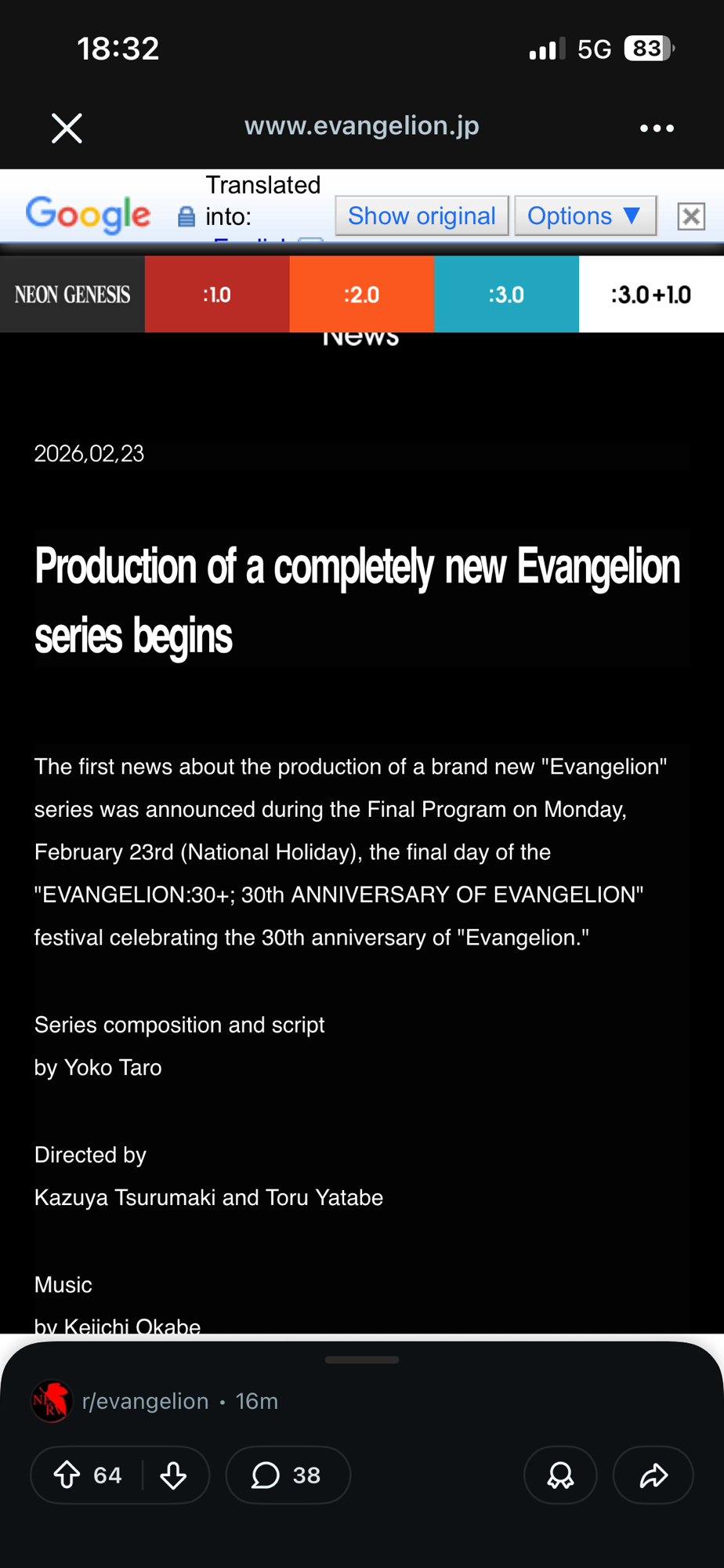This screenshot has width=724, height=1568.
Task: Downvote this post
Action: (173, 1475)
